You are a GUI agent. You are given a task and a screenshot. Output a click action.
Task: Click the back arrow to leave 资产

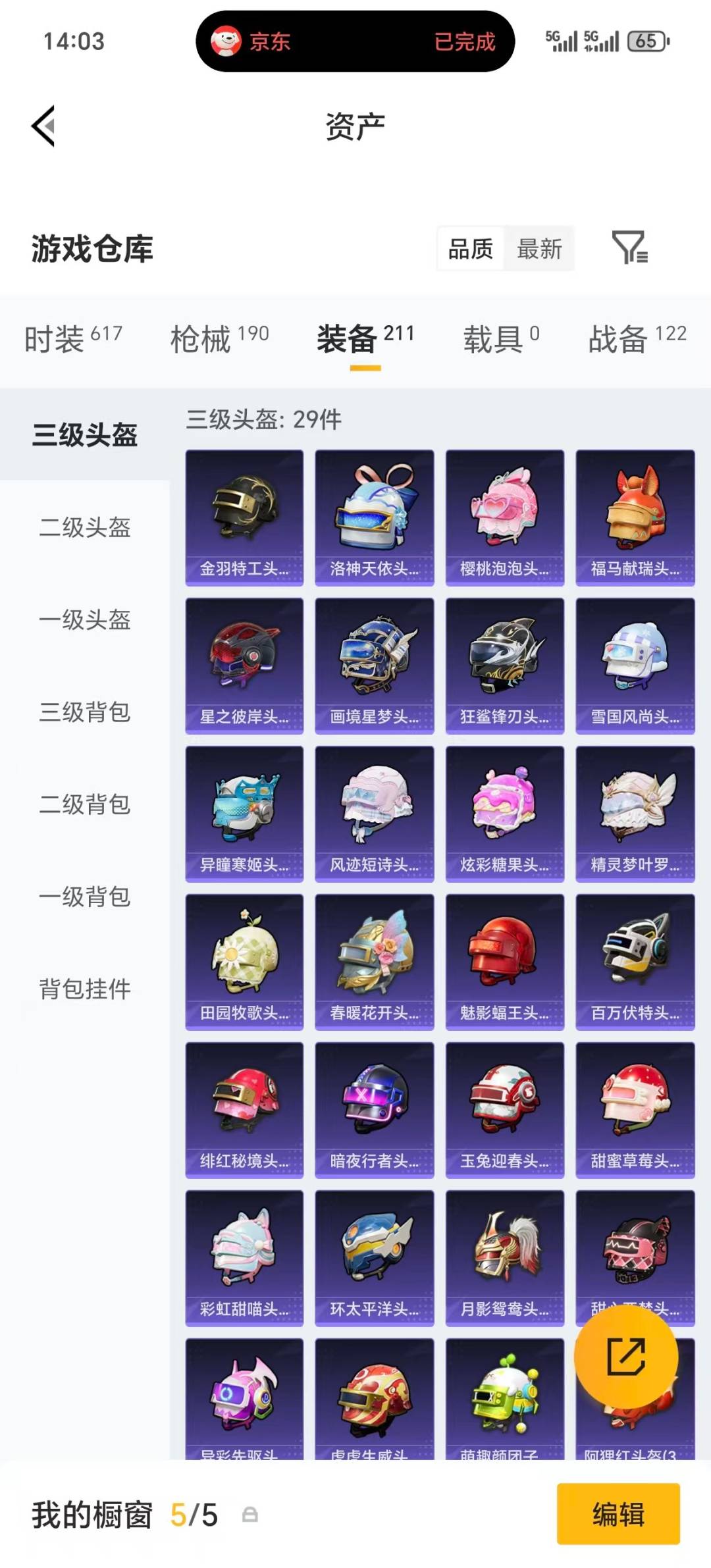coord(41,127)
